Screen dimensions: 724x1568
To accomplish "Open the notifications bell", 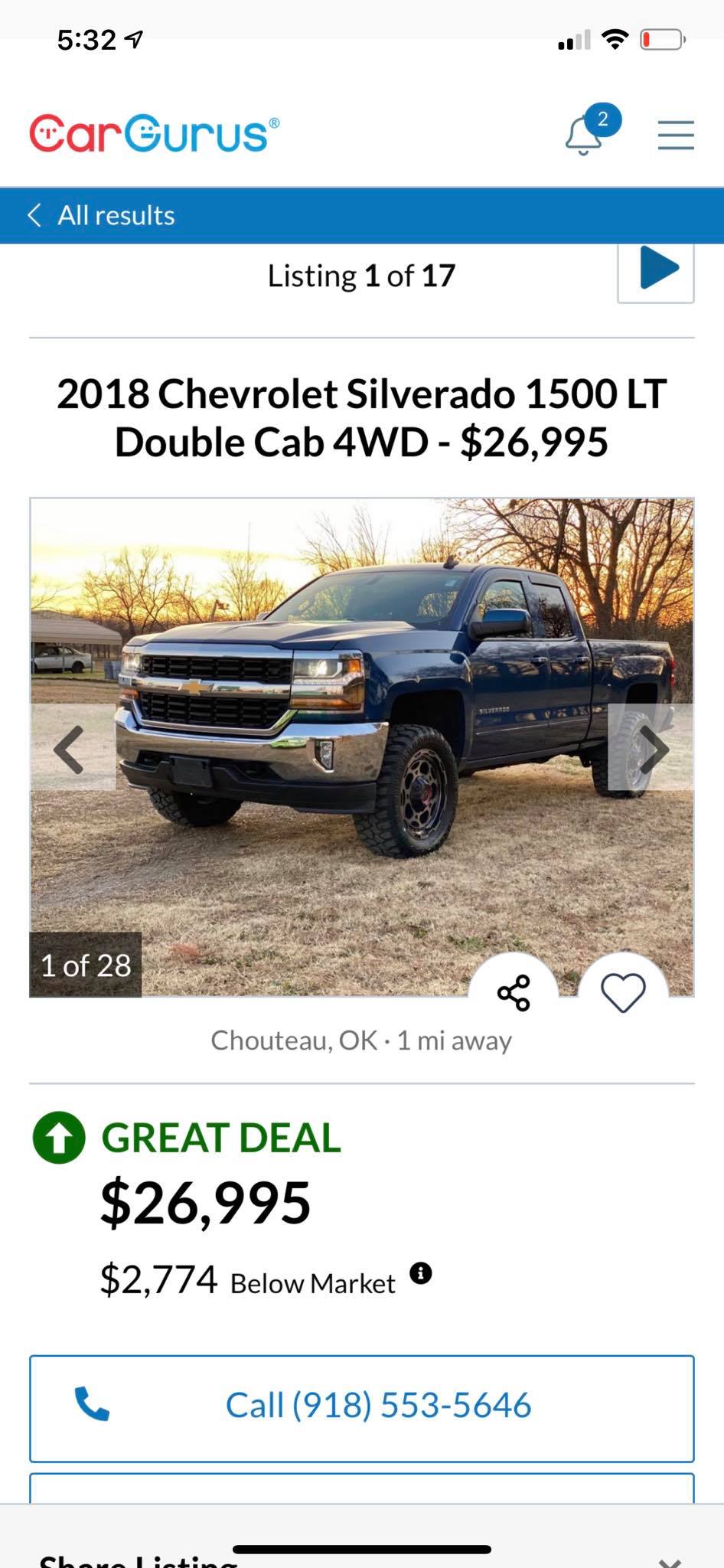I will click(585, 135).
